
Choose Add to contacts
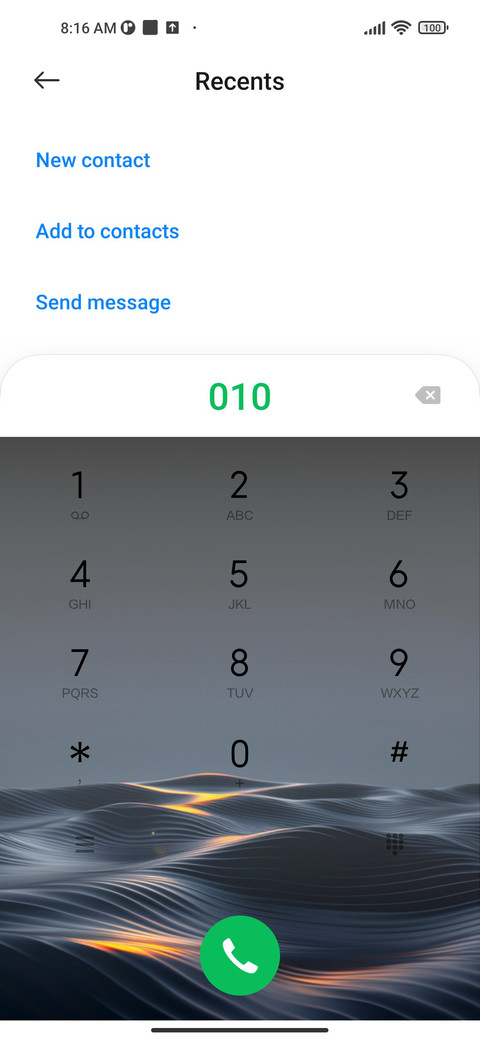point(107,231)
